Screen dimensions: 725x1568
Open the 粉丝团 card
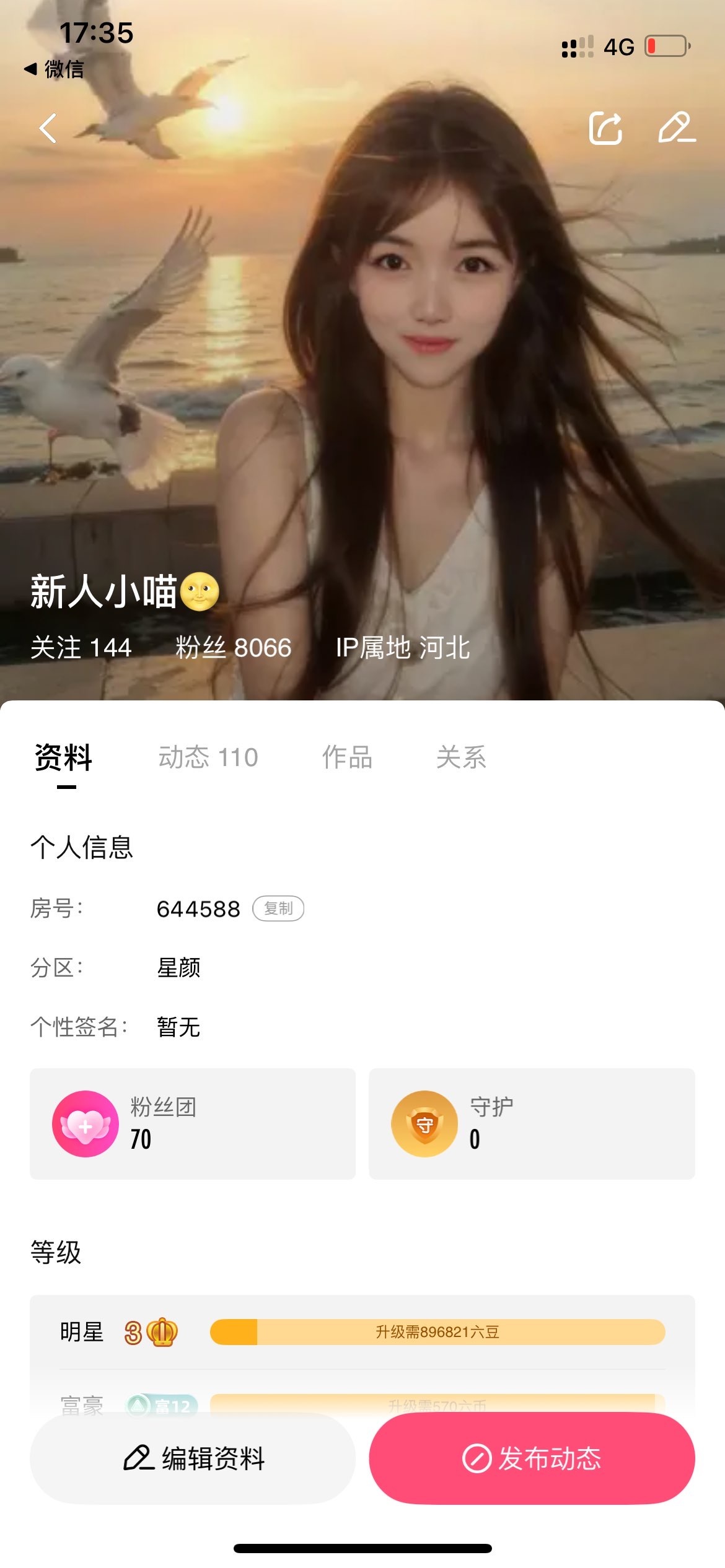click(193, 1123)
